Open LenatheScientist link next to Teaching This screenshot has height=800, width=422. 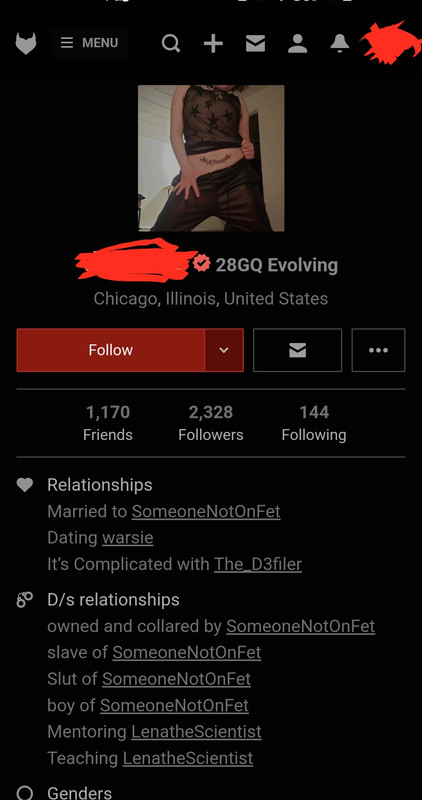[188, 758]
